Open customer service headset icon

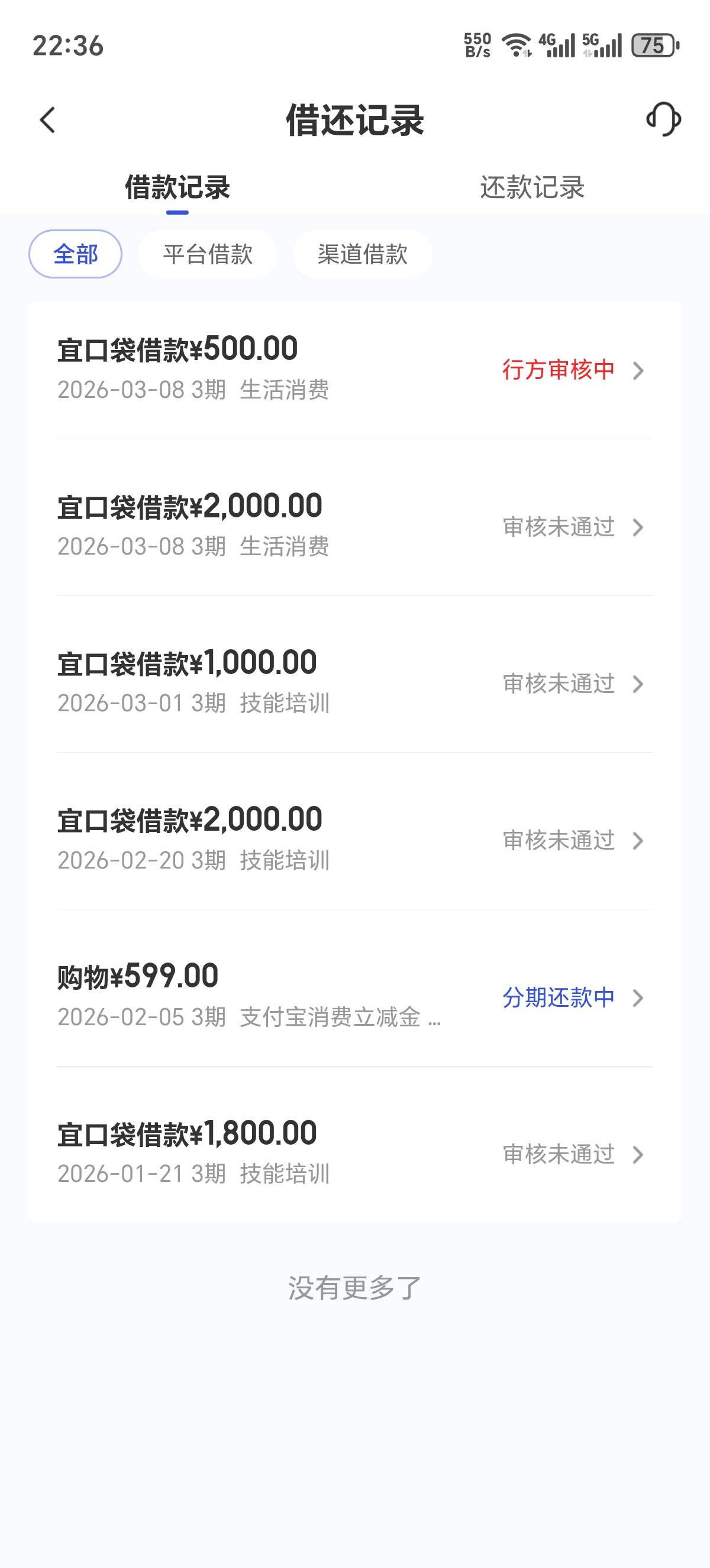[663, 119]
